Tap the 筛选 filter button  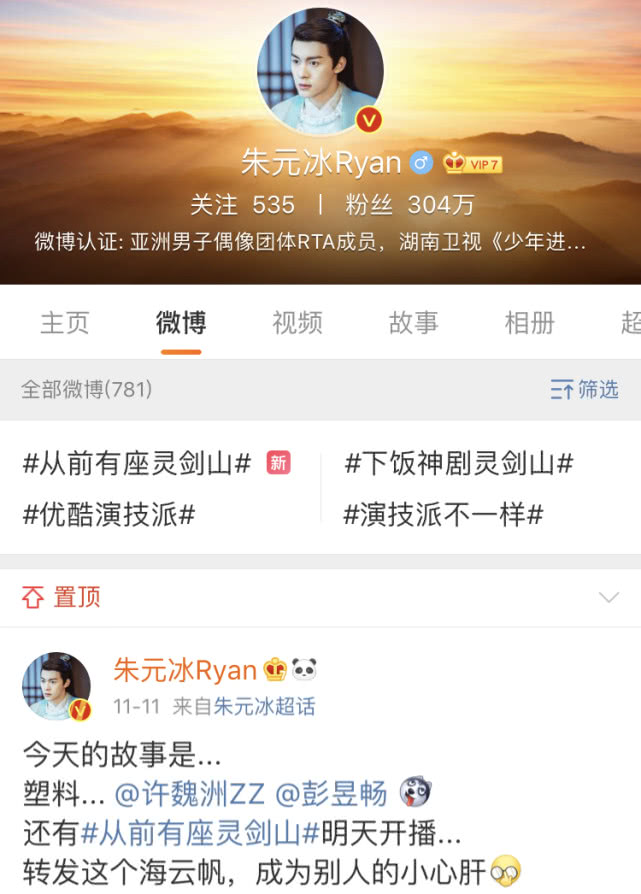(585, 389)
